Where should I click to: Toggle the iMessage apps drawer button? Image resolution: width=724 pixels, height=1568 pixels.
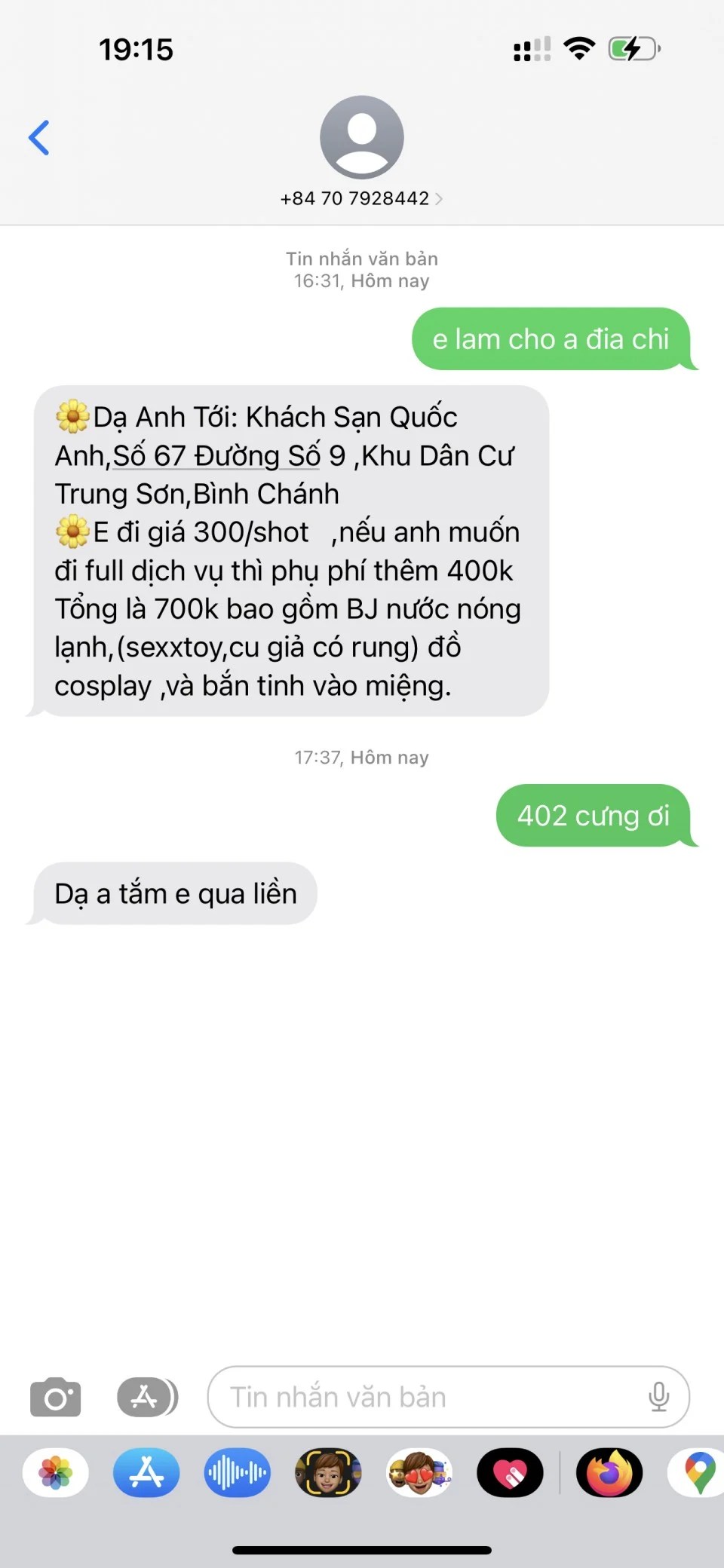[147, 1398]
